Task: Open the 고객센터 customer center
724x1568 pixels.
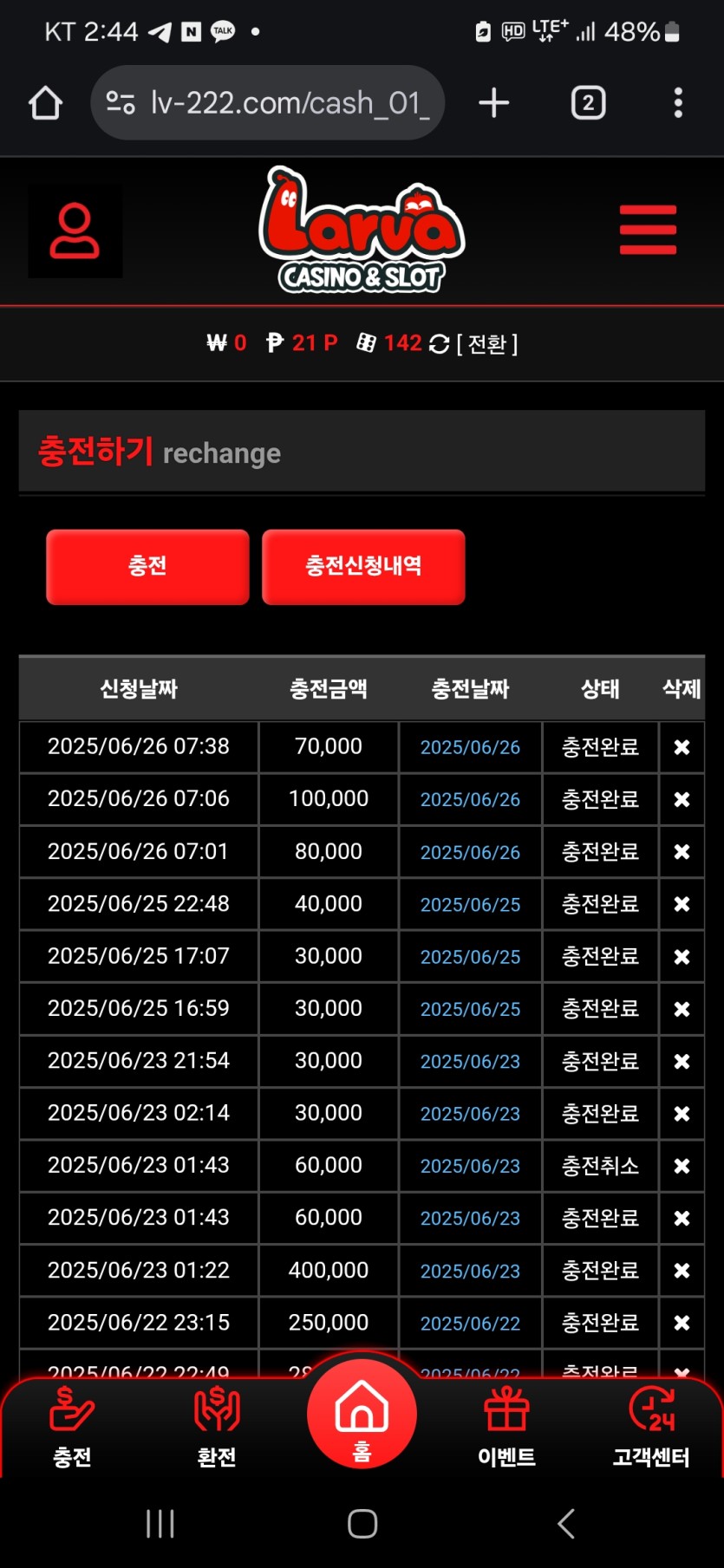Action: click(651, 1427)
